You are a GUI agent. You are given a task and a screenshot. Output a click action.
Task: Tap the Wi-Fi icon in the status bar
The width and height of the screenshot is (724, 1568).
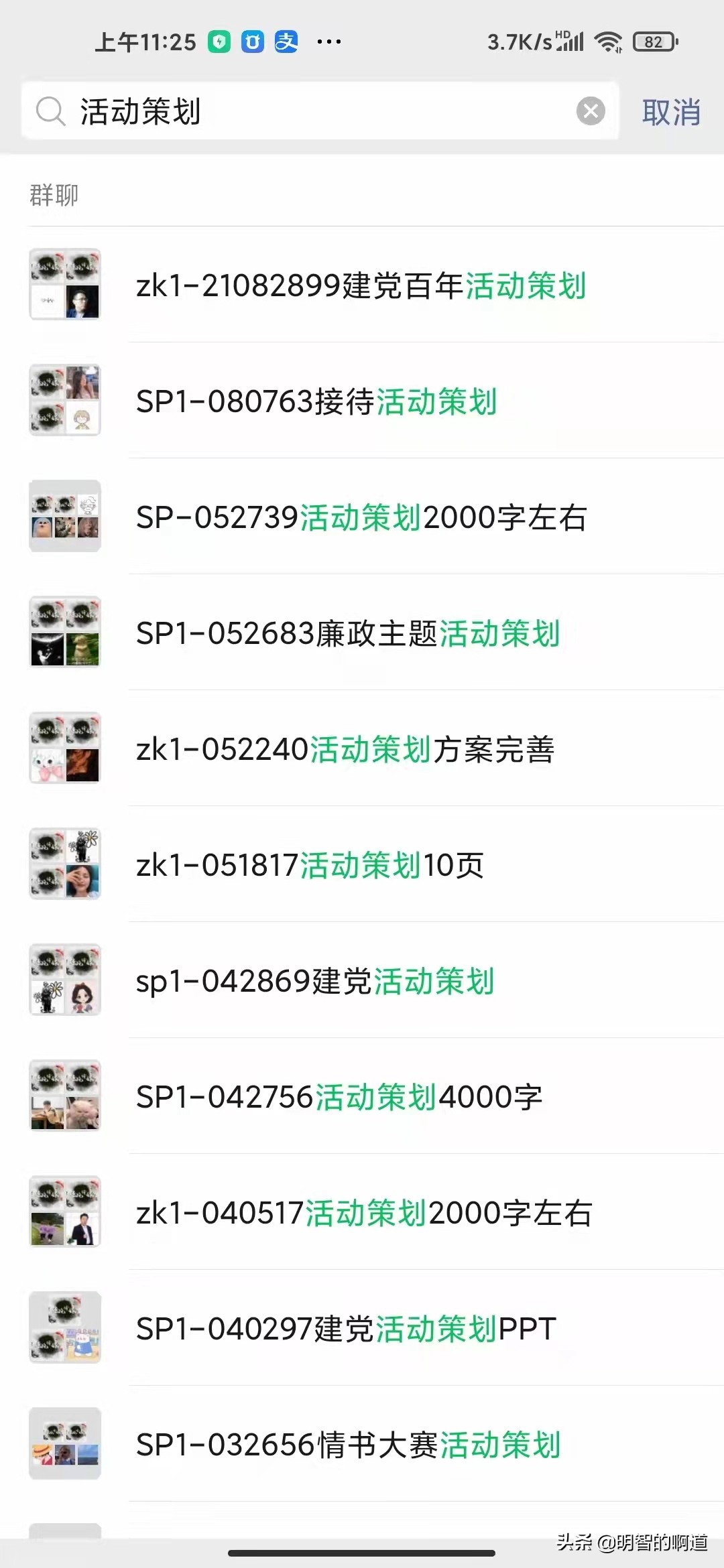[609, 42]
